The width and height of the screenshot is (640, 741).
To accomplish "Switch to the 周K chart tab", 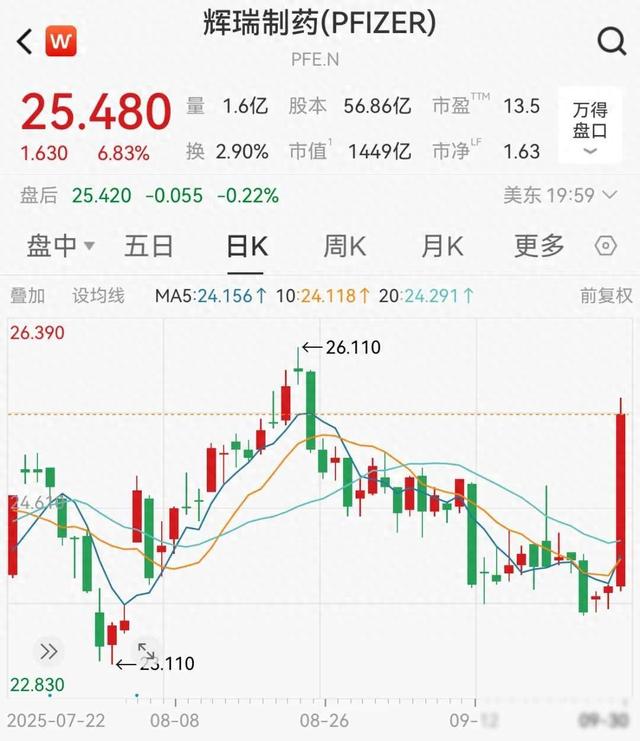I will point(344,245).
